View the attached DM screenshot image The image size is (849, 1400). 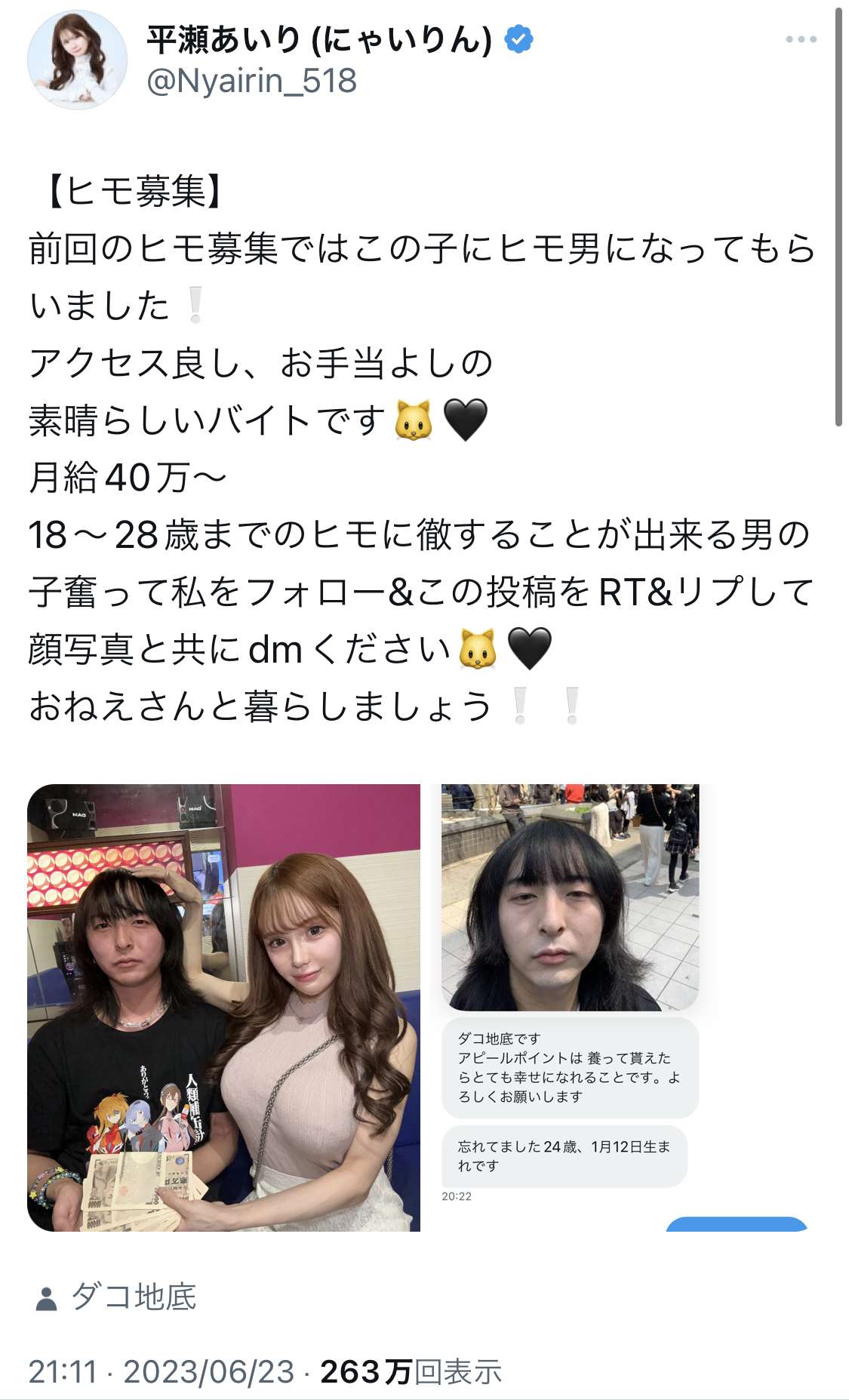pos(570,1008)
